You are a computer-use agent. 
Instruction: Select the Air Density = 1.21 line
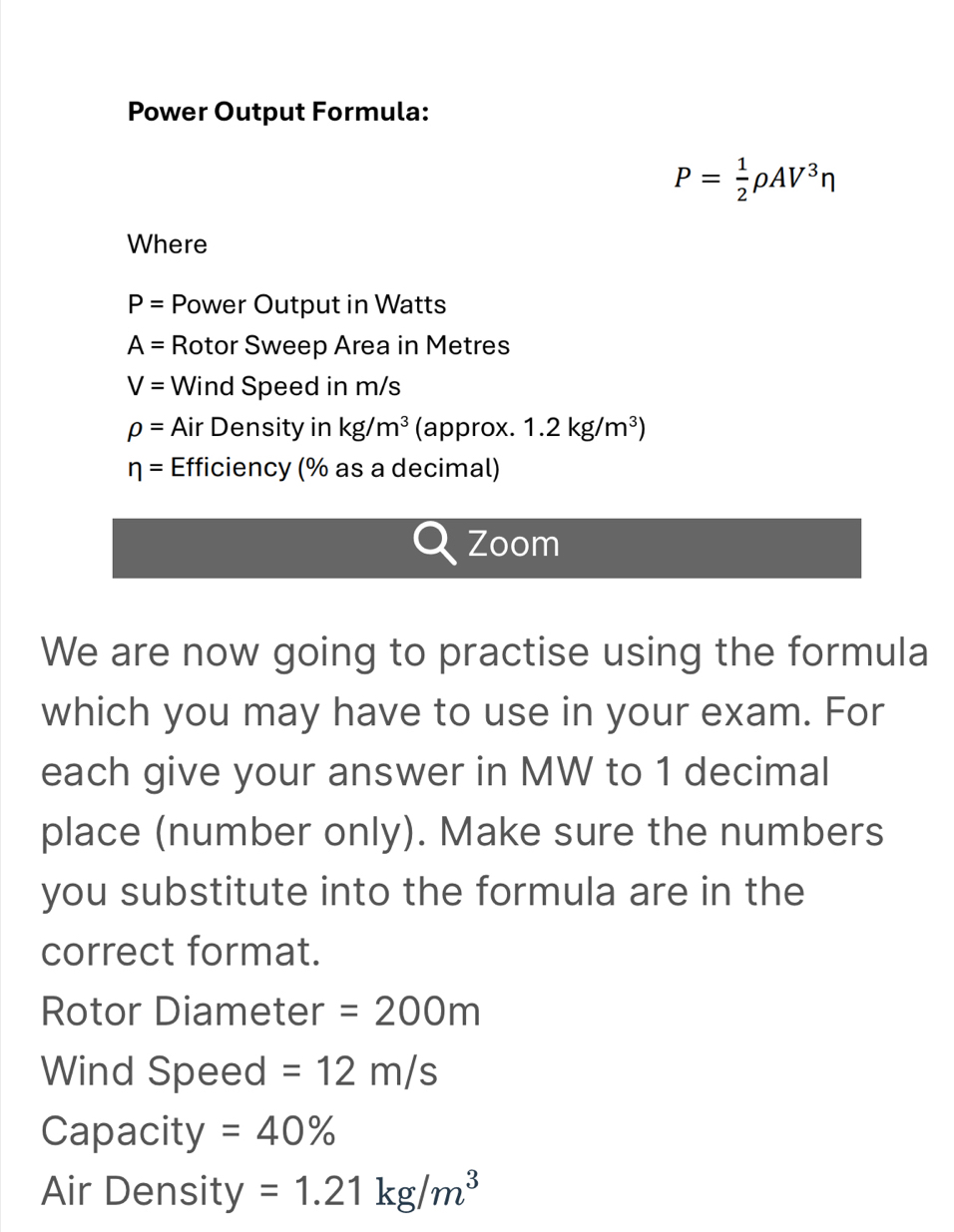259,1188
